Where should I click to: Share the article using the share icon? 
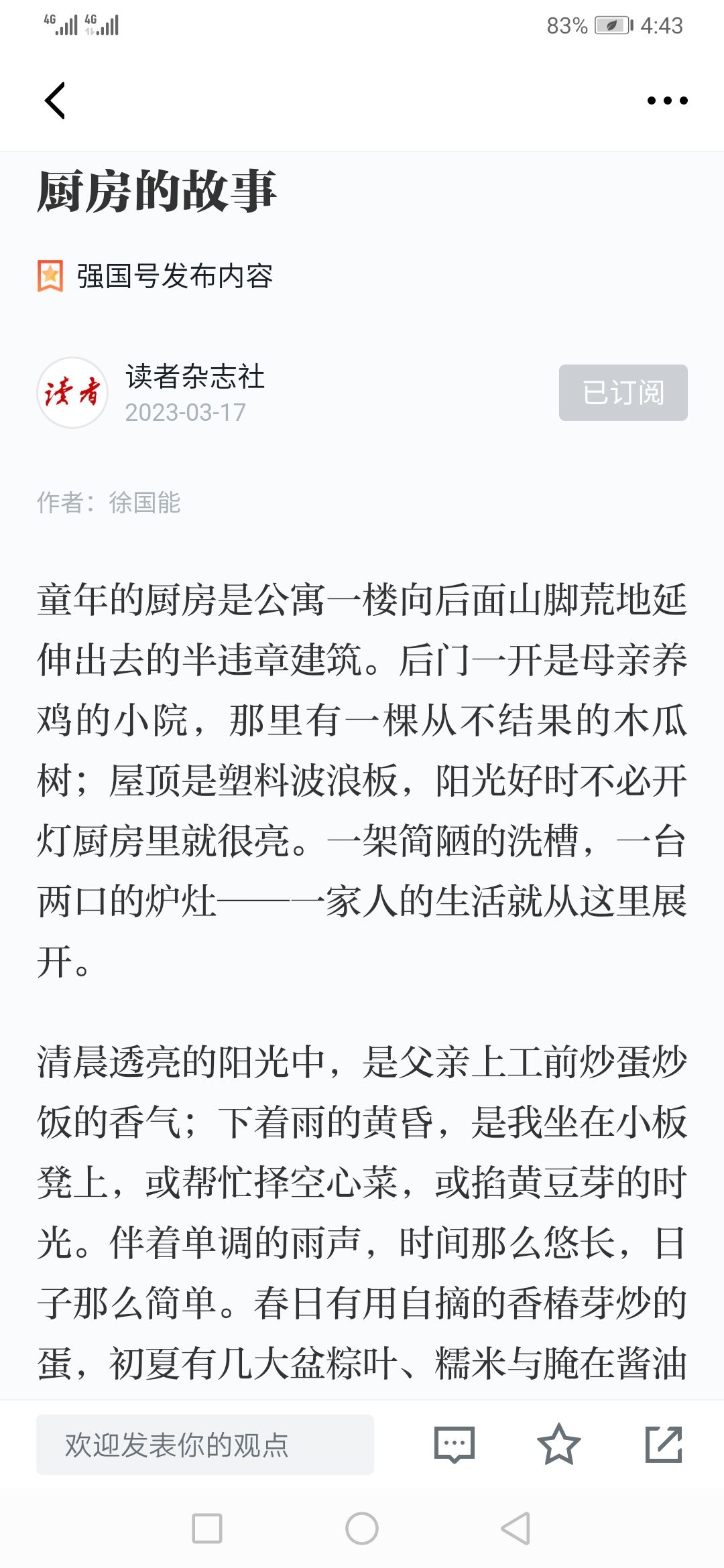(x=664, y=1444)
